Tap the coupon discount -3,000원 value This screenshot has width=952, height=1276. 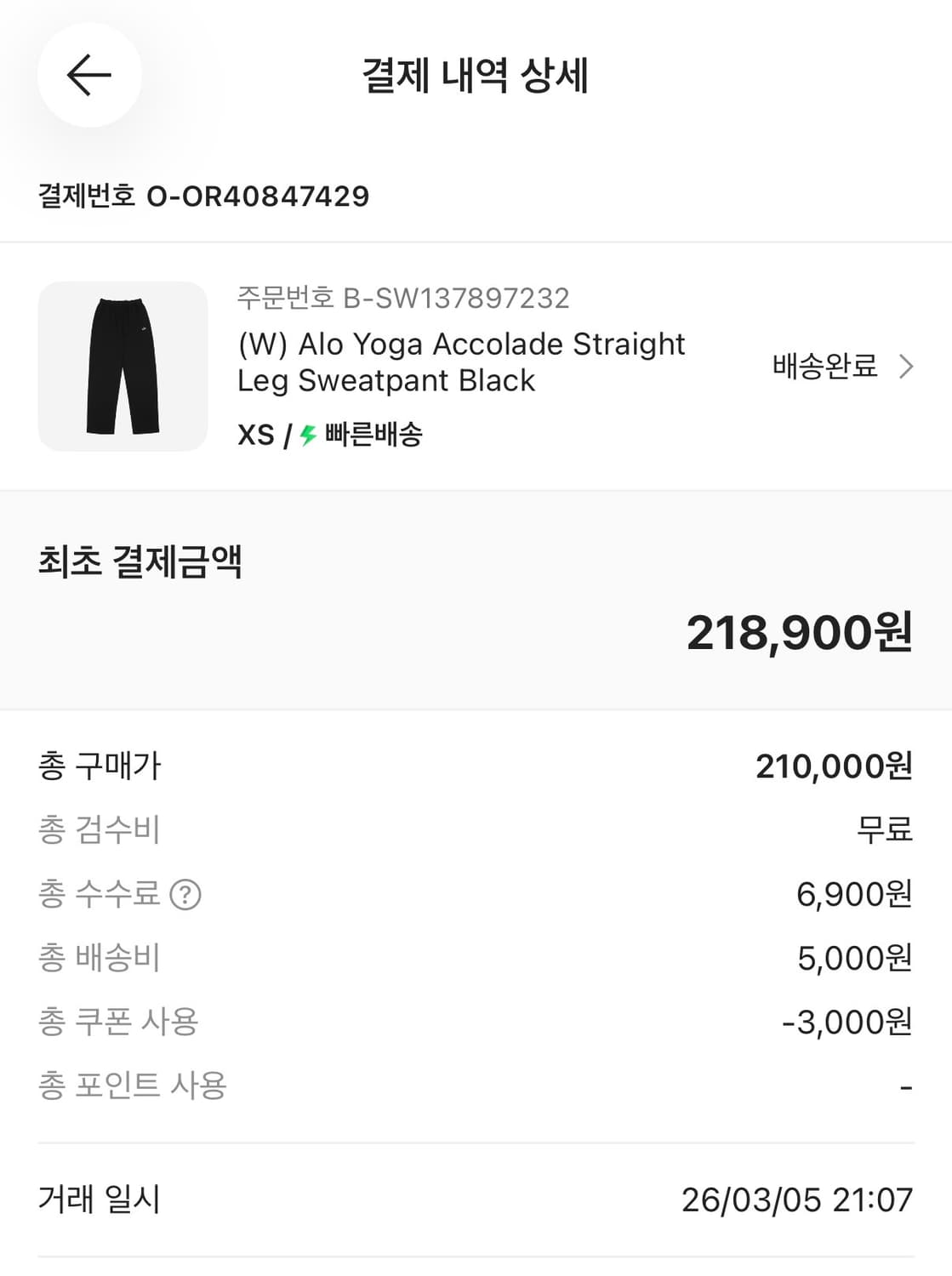[x=851, y=1022]
